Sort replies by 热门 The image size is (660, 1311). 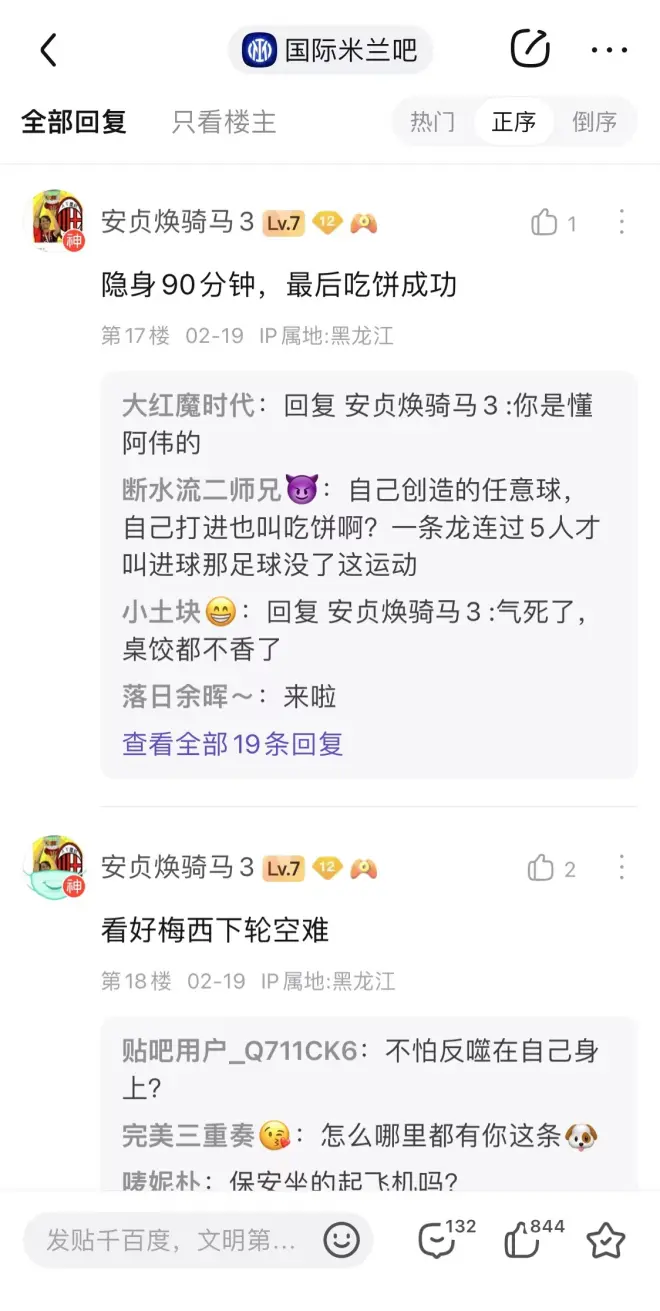432,122
